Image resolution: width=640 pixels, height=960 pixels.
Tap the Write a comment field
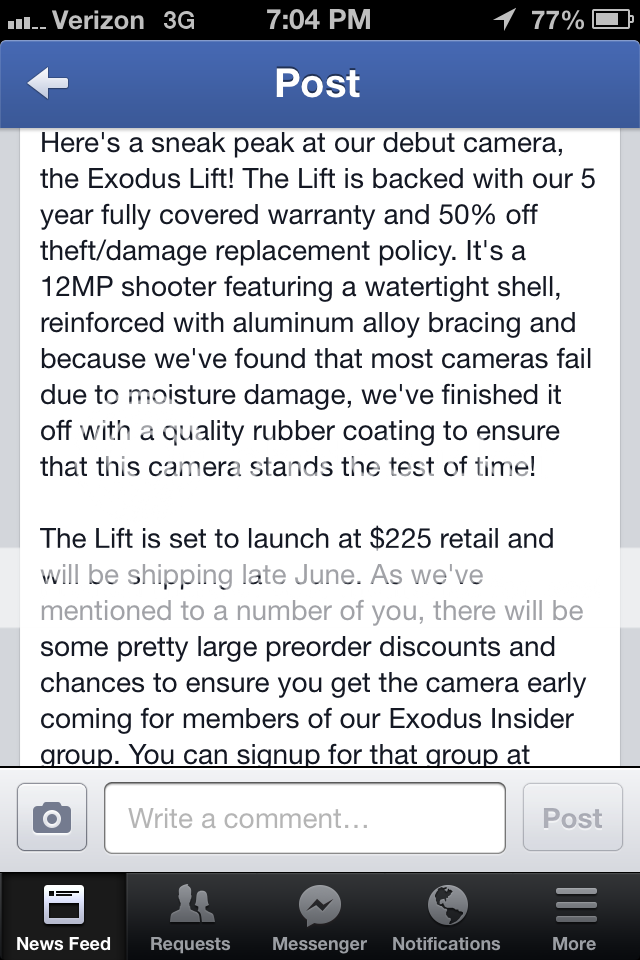pyautogui.click(x=304, y=819)
